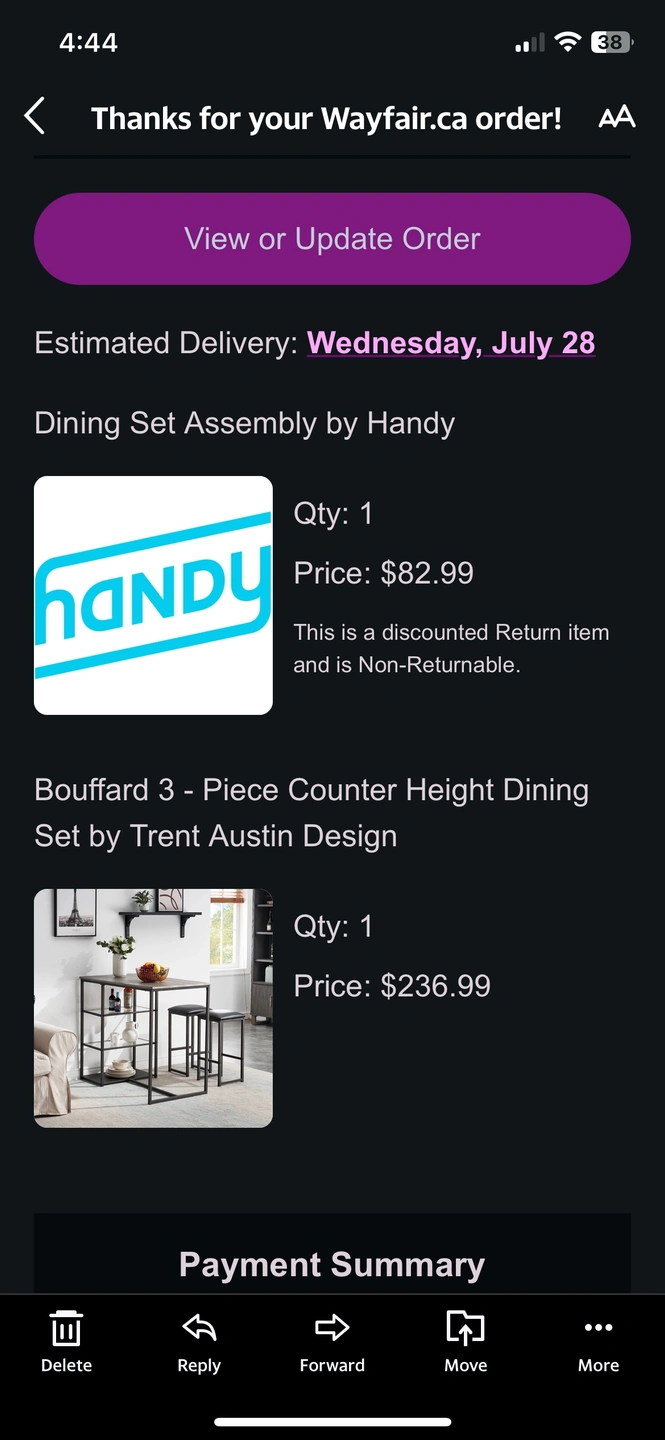Move this email to a folder
The height and width of the screenshot is (1440, 665).
pos(465,1341)
